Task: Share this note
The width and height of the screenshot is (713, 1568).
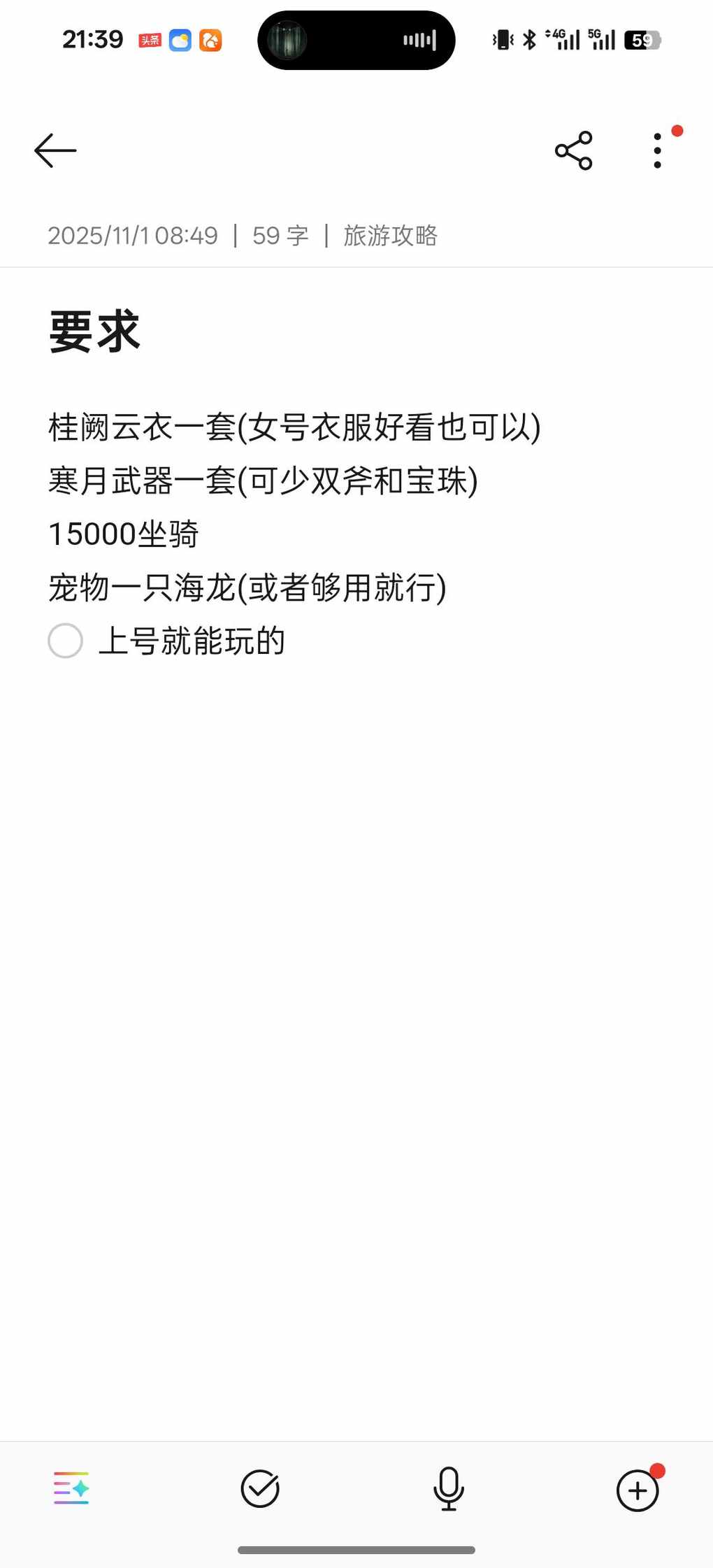Action: [573, 150]
